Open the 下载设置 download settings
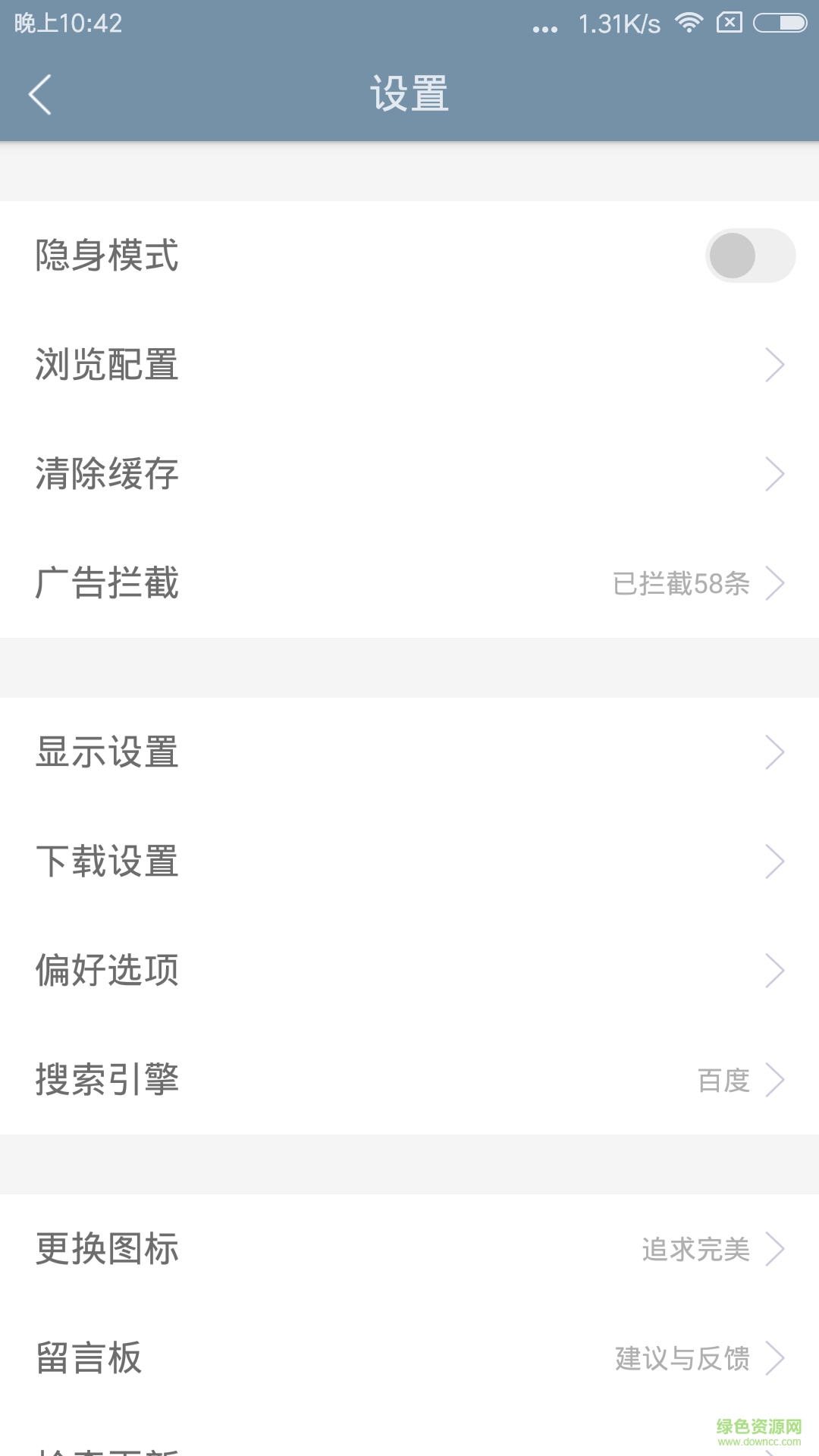 pyautogui.click(x=409, y=861)
